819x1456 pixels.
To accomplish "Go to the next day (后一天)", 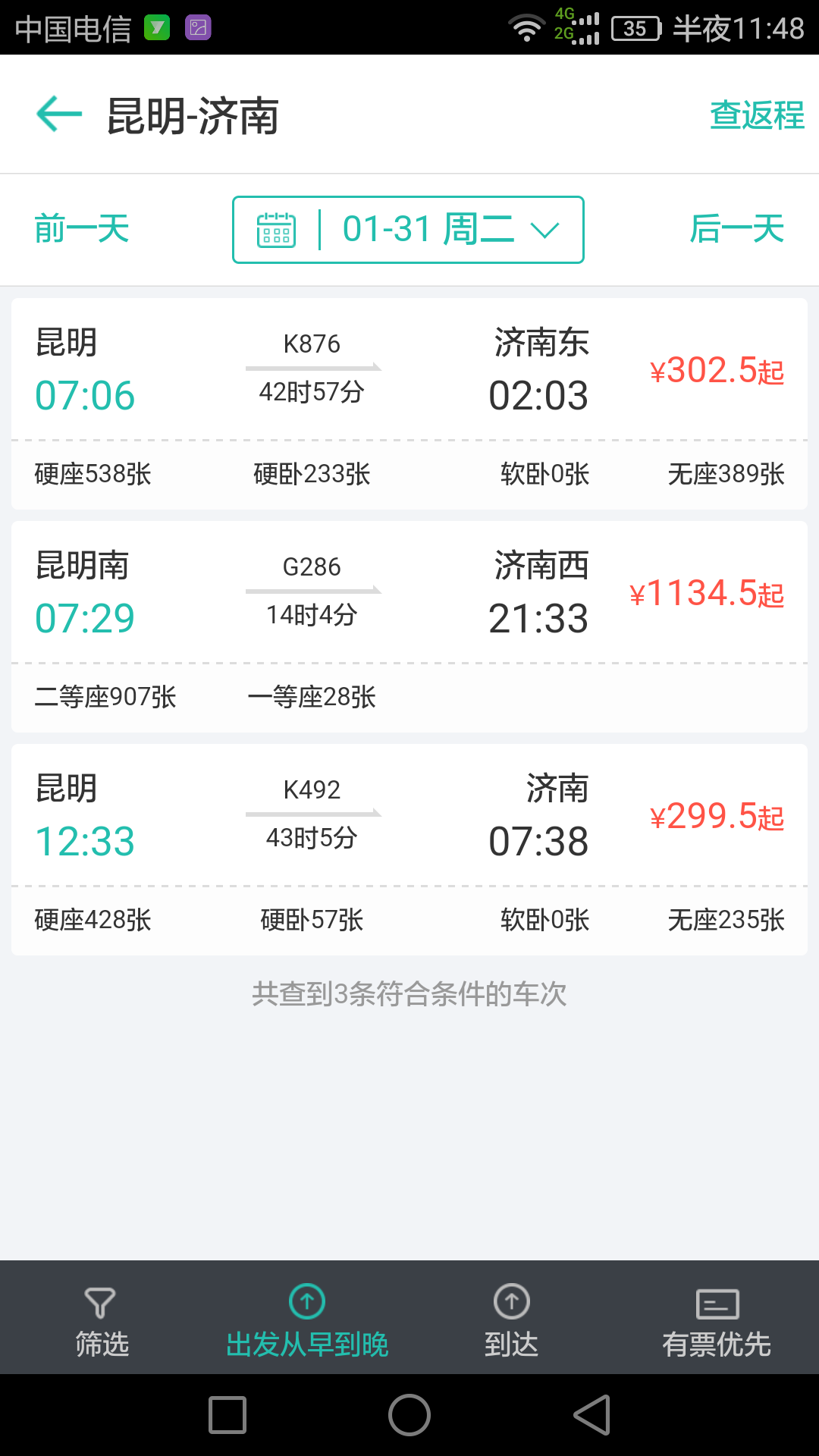I will [736, 229].
